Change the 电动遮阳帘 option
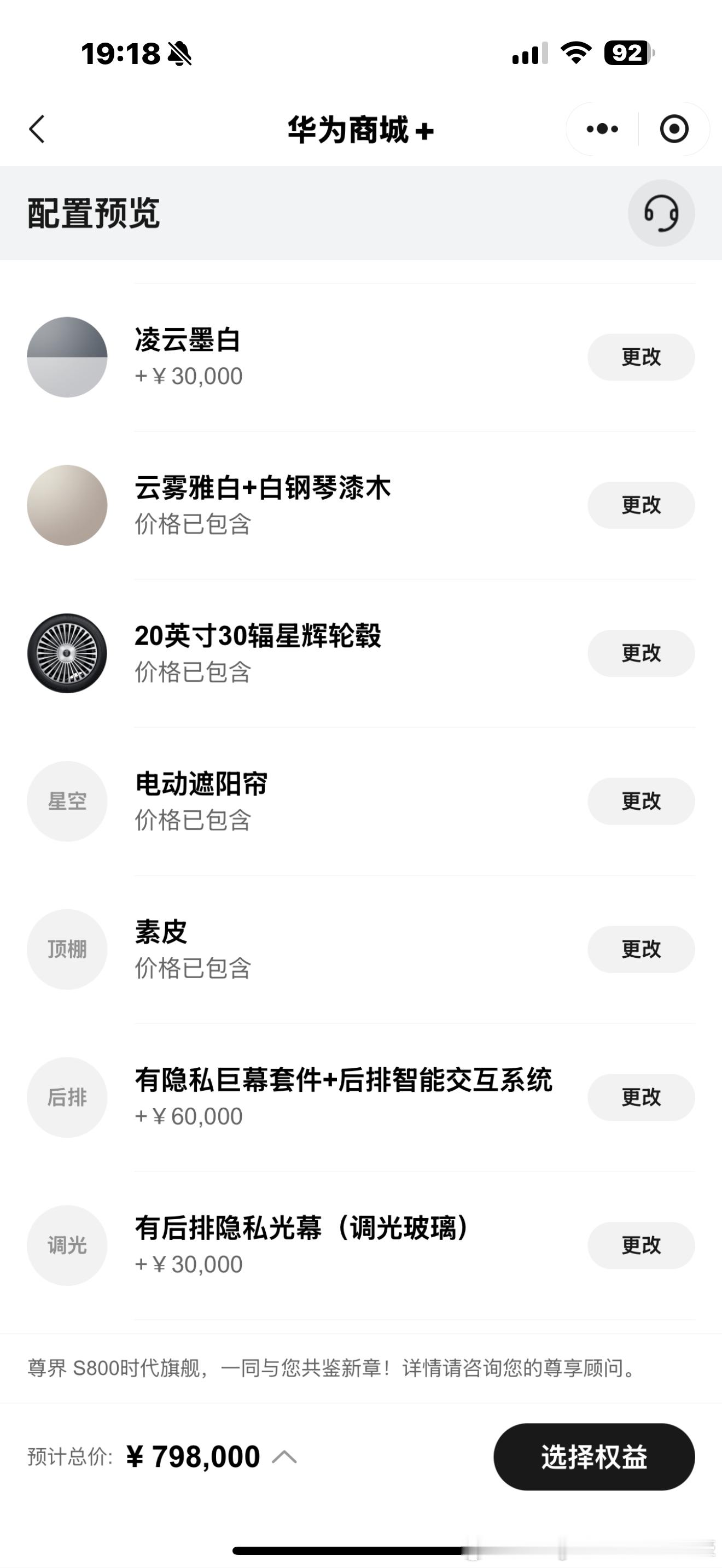Screen dimensions: 722x1568 pos(641,801)
